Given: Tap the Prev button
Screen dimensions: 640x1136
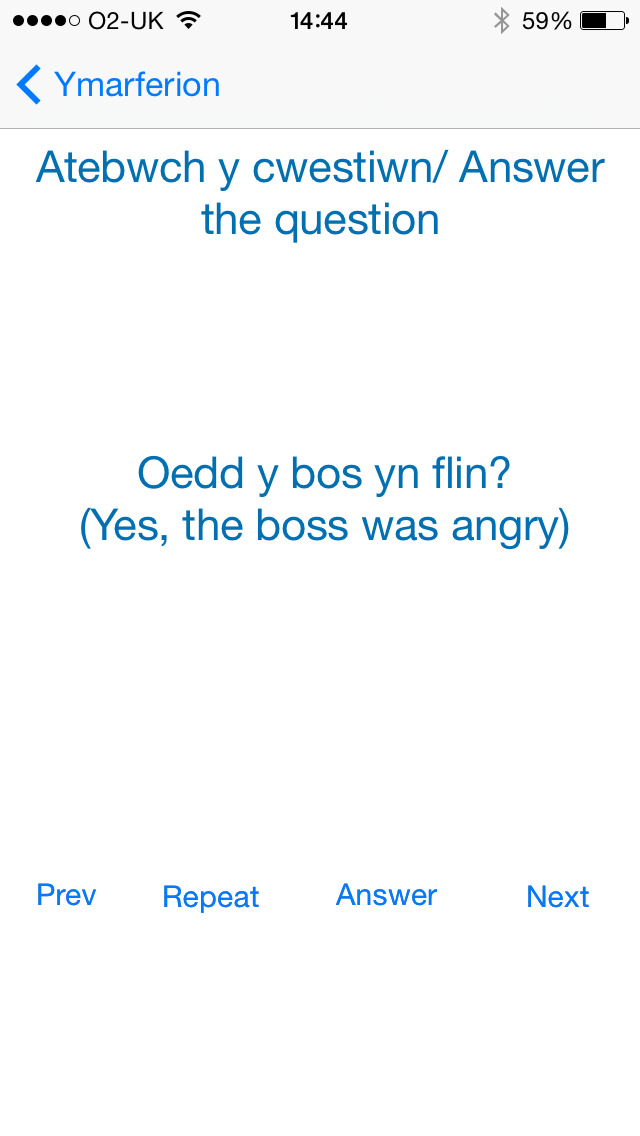Looking at the screenshot, I should pyautogui.click(x=66, y=895).
